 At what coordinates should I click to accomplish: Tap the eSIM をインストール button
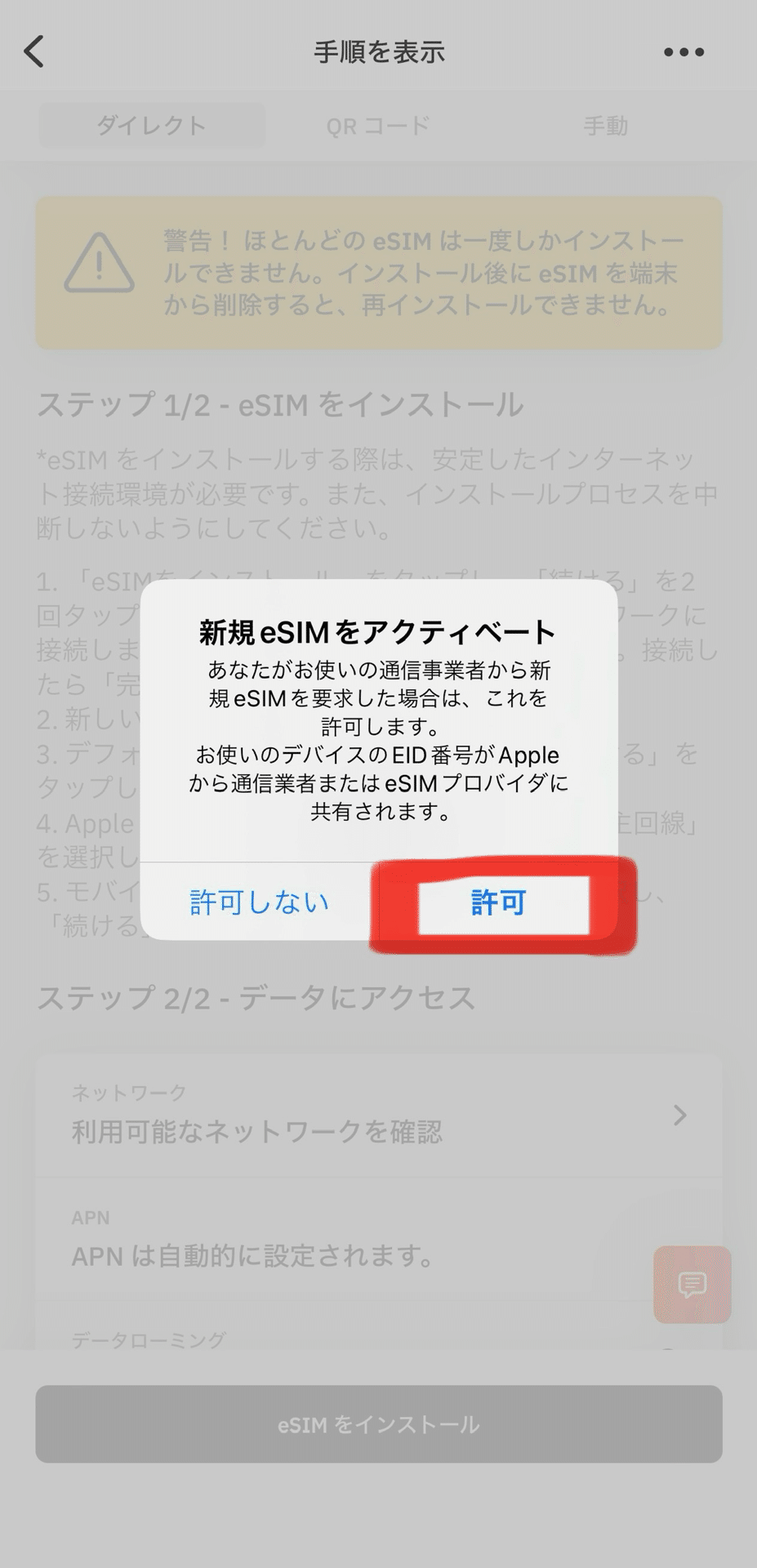pos(378,1424)
